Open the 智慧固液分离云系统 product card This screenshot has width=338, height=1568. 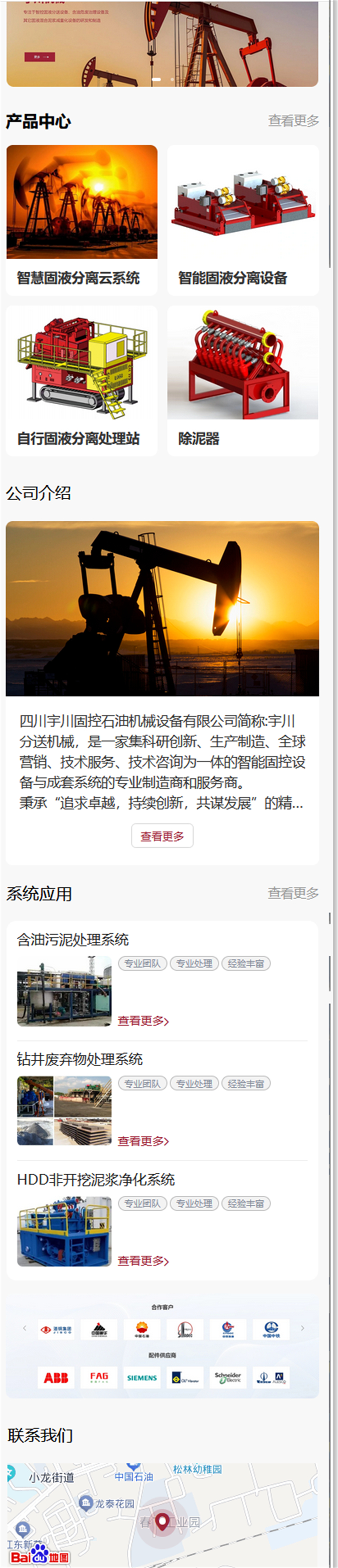(x=82, y=220)
